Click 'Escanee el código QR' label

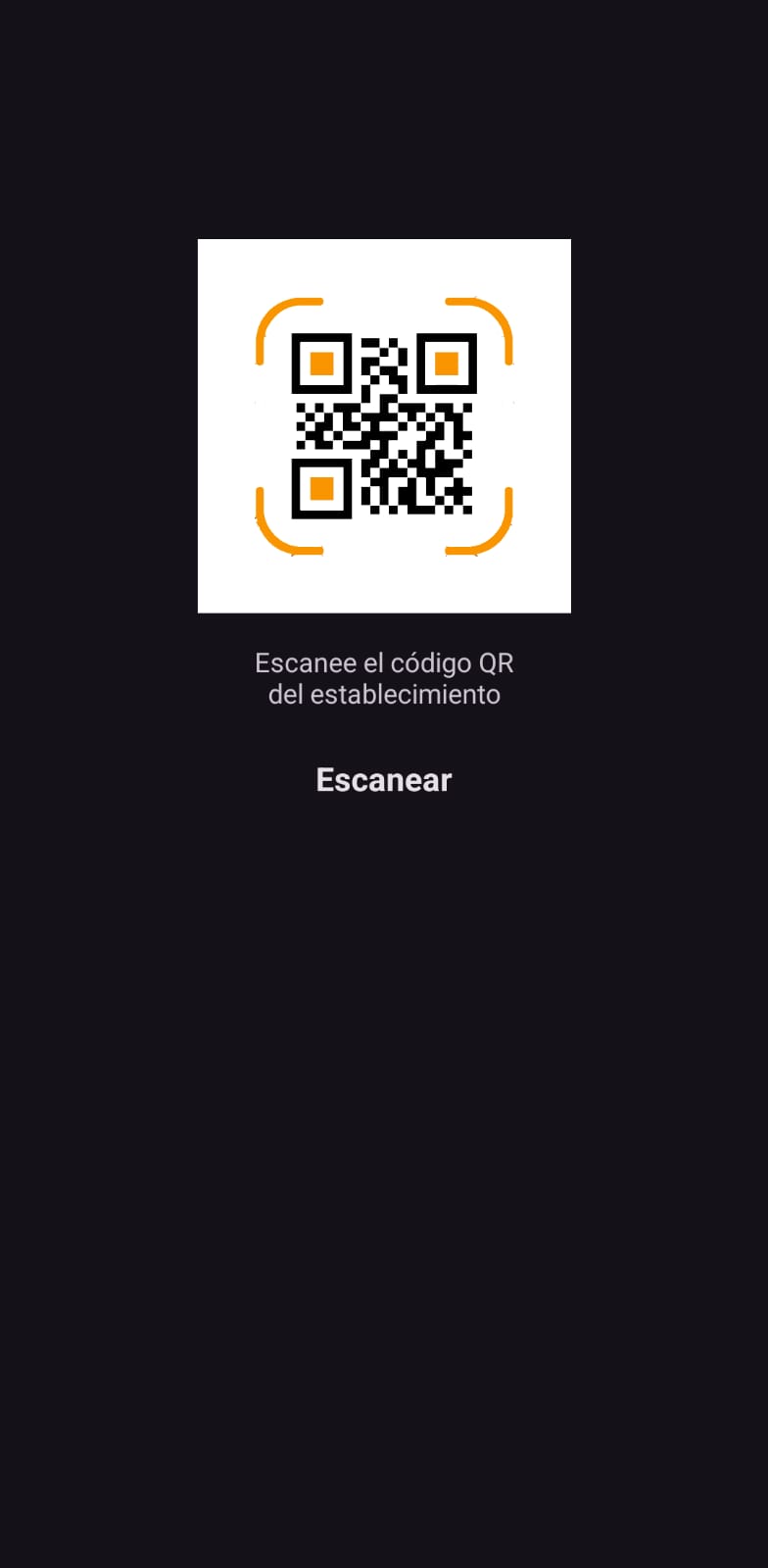point(384,662)
